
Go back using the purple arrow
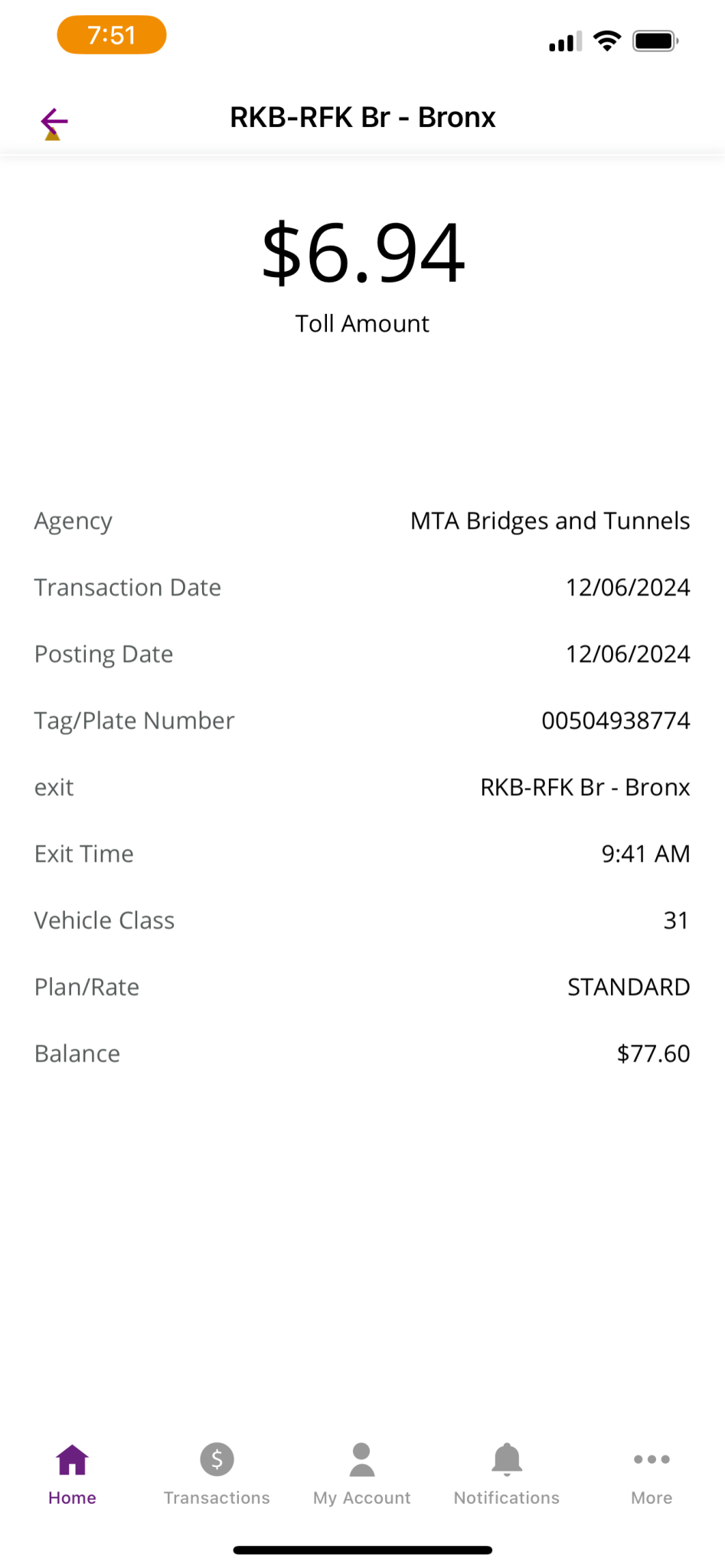tap(54, 121)
